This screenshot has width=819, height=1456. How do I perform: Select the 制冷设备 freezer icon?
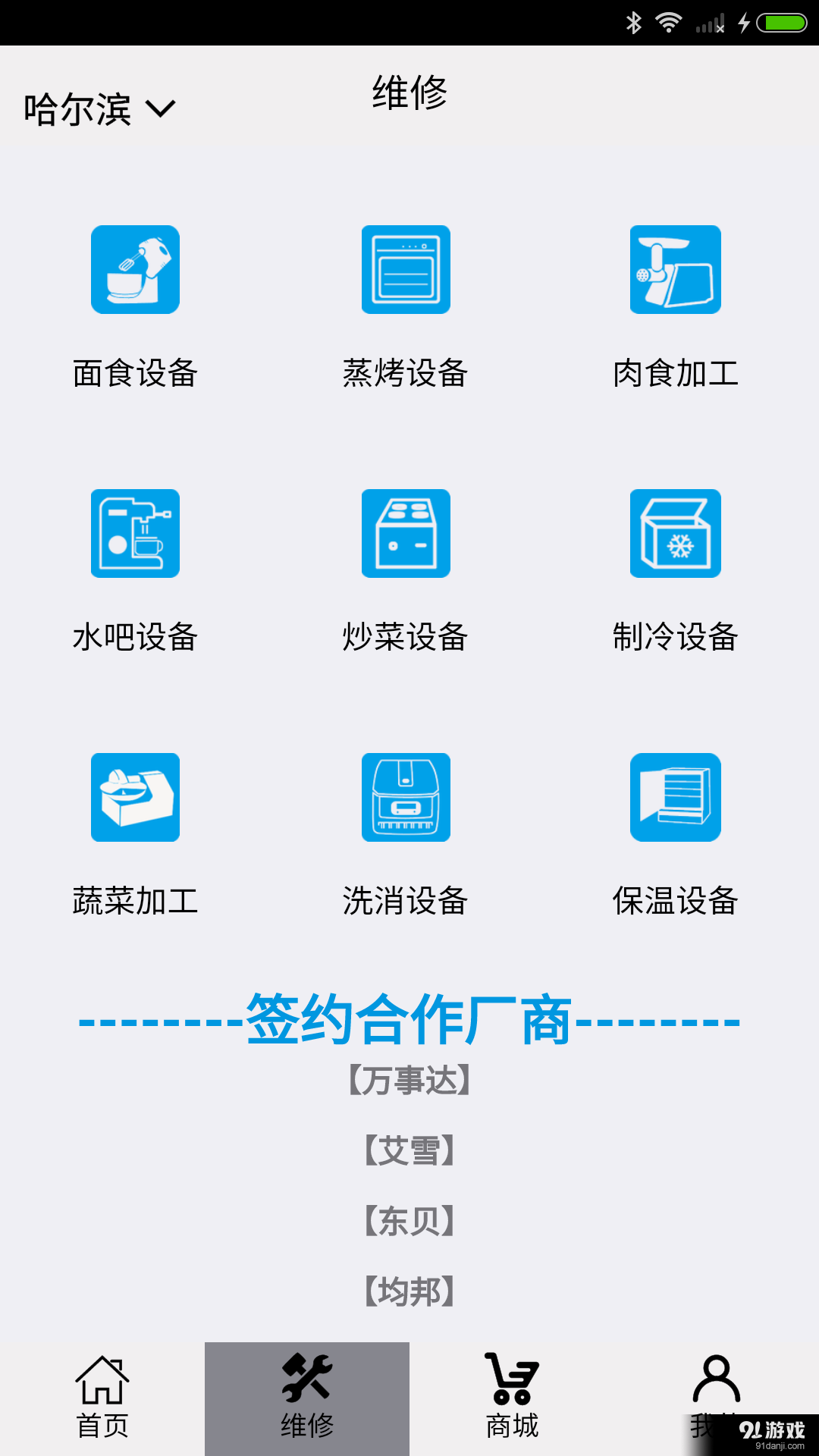pos(676,533)
